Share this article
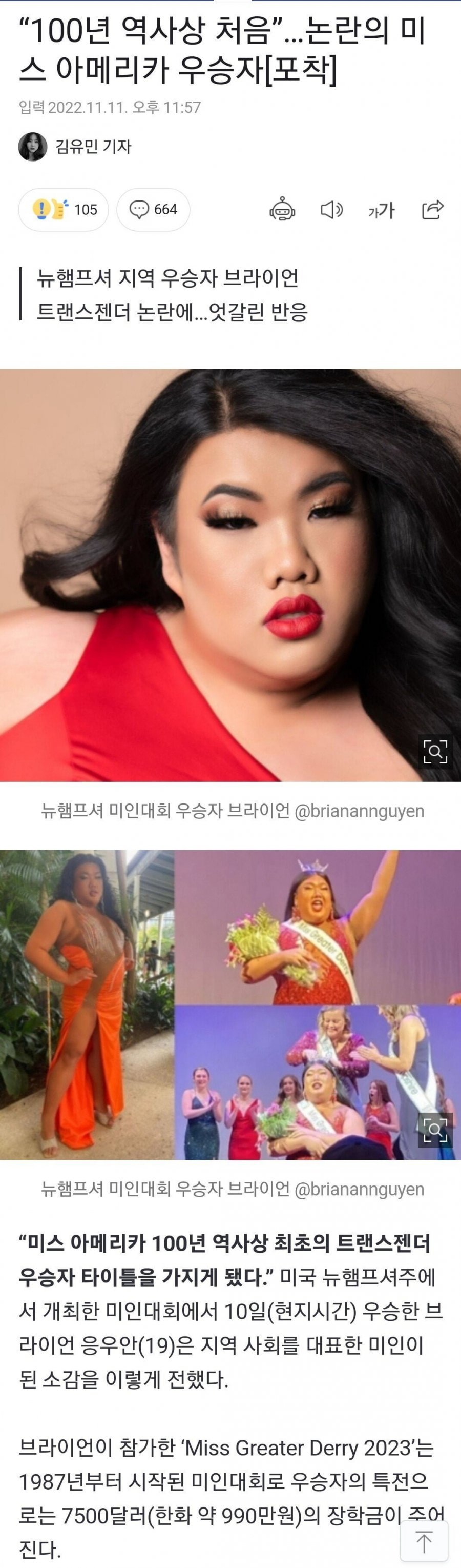This screenshot has height=1568, width=461. (432, 209)
